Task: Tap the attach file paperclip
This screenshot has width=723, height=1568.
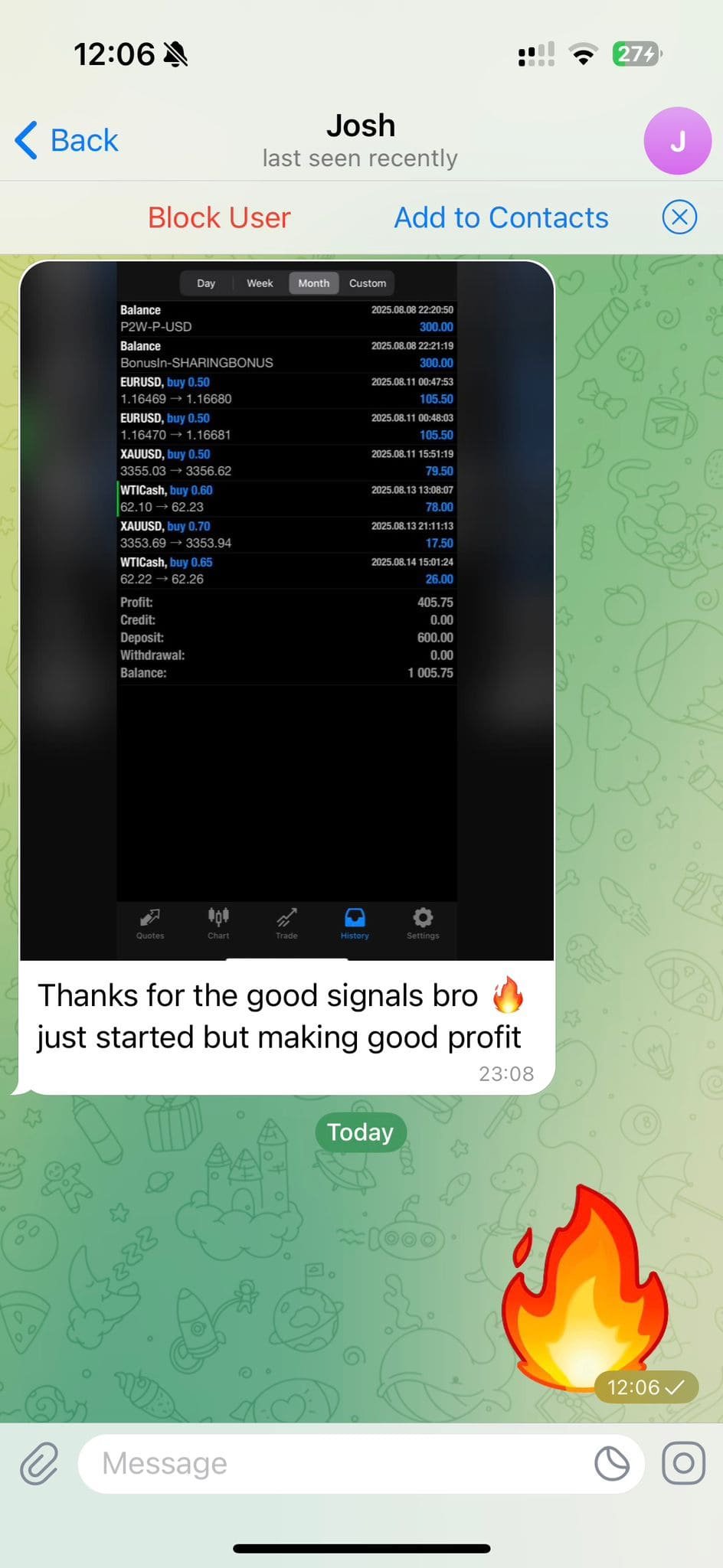Action: pyautogui.click(x=39, y=1464)
